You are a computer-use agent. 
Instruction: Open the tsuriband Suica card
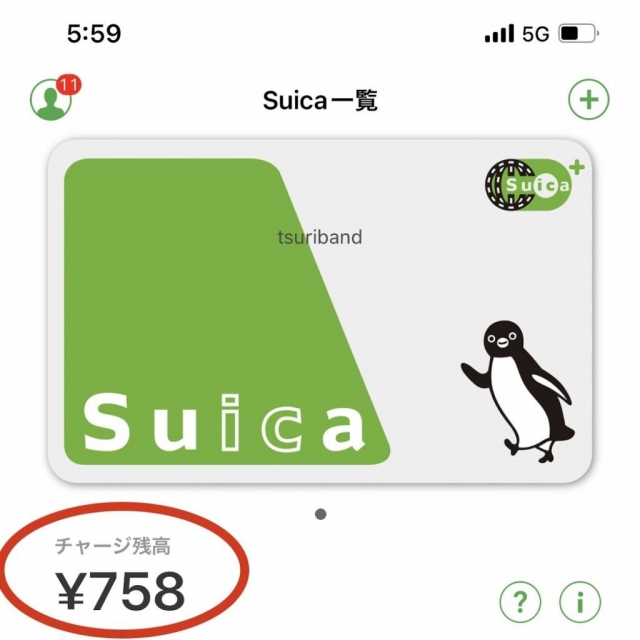(x=330, y=310)
